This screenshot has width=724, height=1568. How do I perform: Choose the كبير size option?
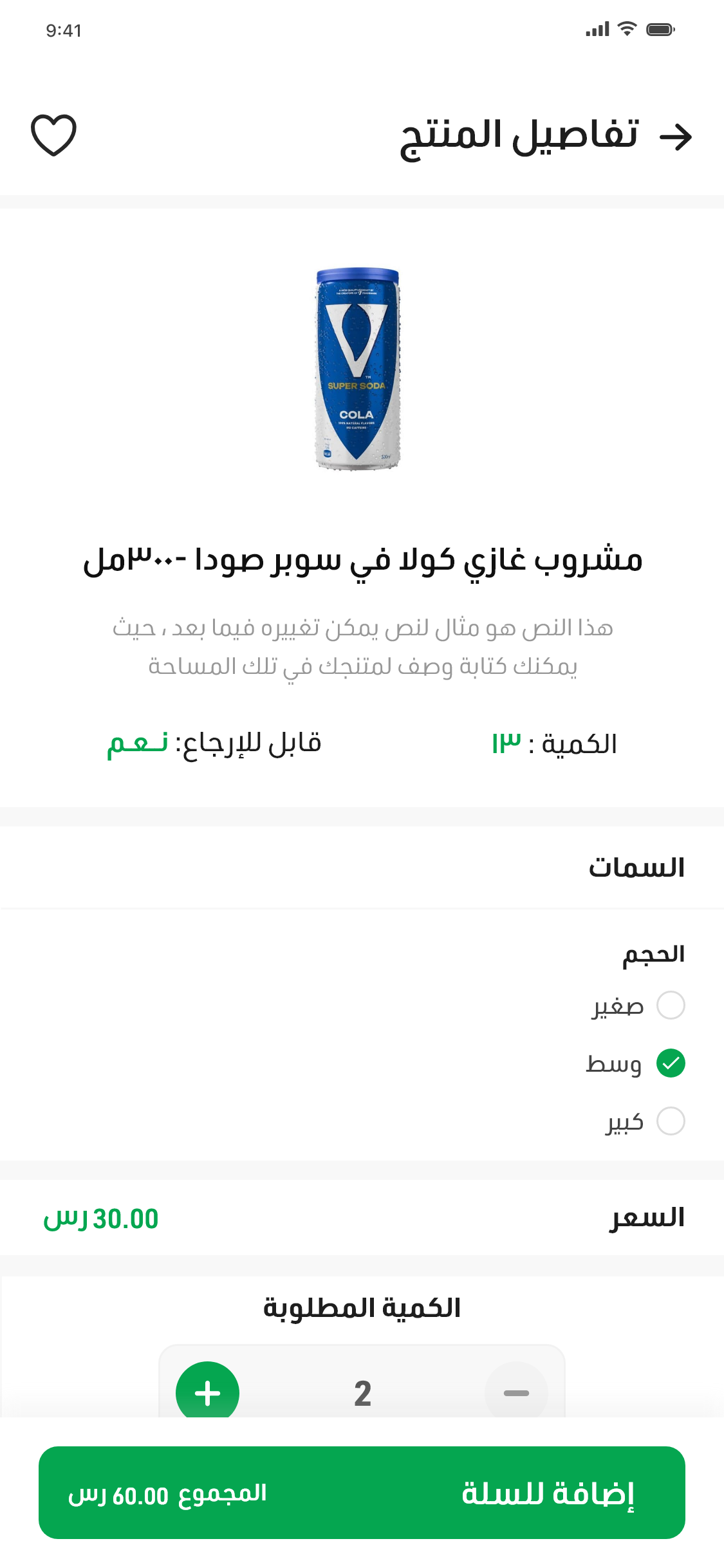click(x=670, y=1121)
